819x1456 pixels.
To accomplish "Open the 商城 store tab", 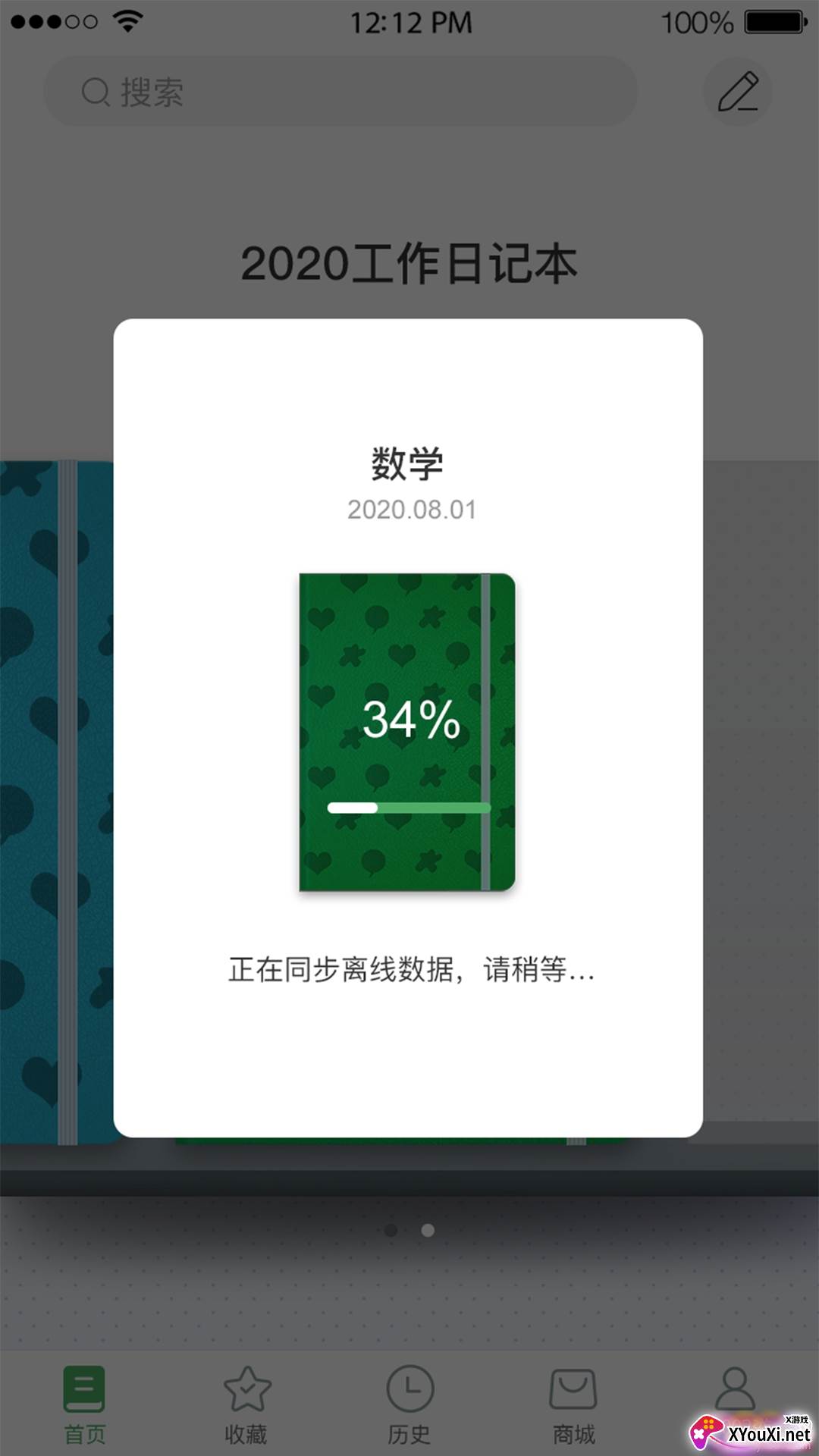I will [x=573, y=1405].
